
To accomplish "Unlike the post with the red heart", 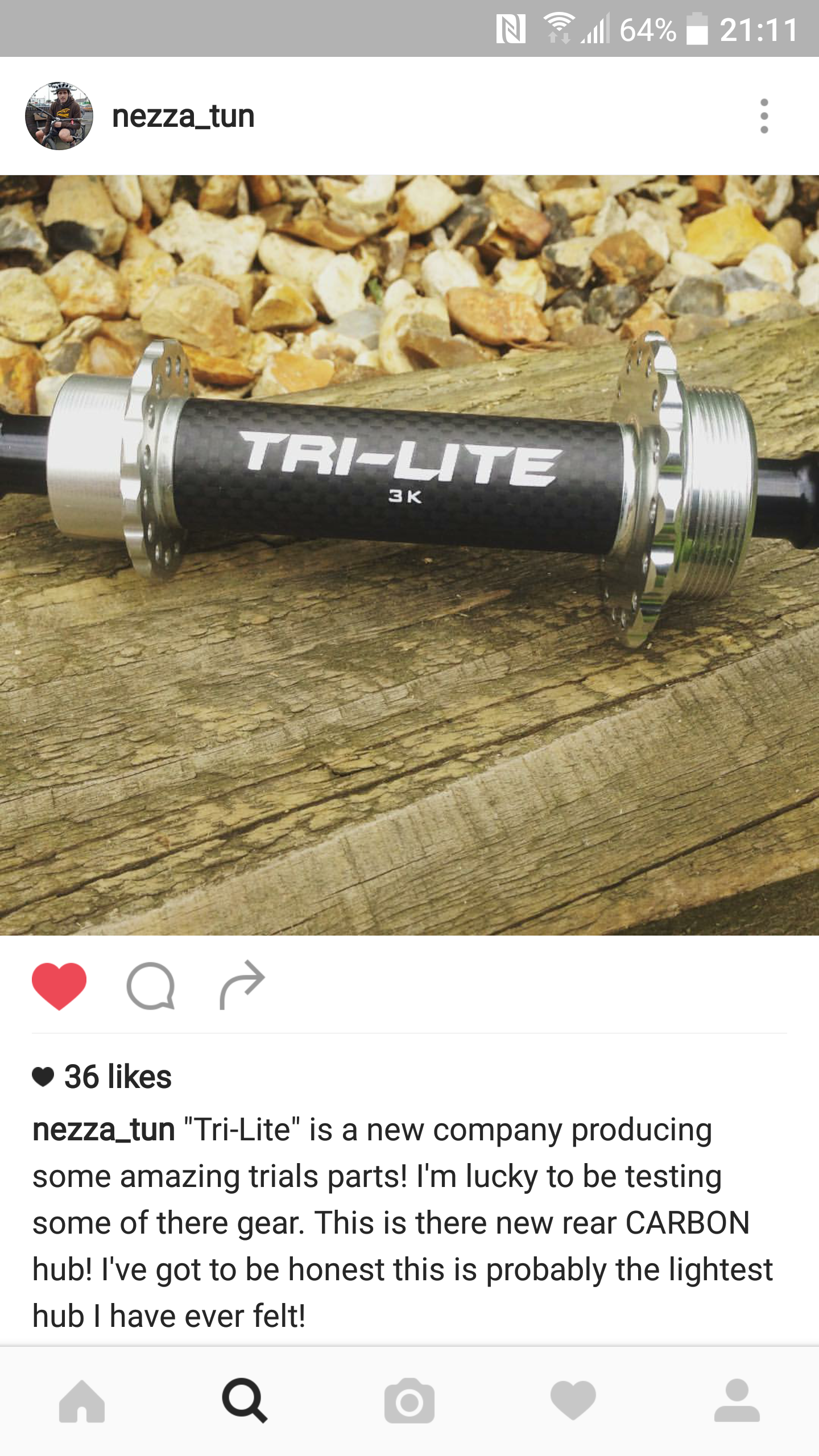I will (59, 986).
